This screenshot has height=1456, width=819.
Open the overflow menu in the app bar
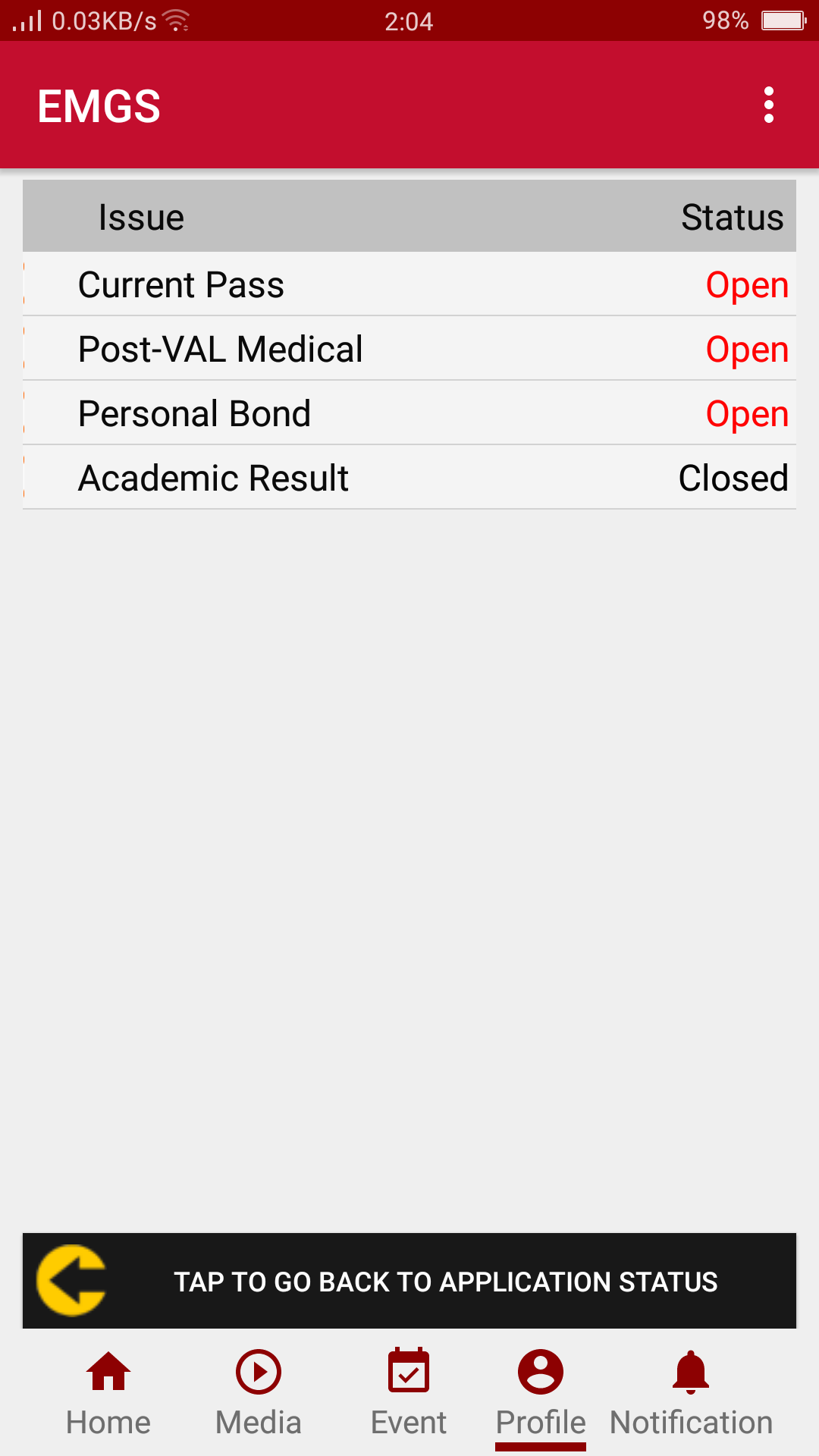point(769,105)
